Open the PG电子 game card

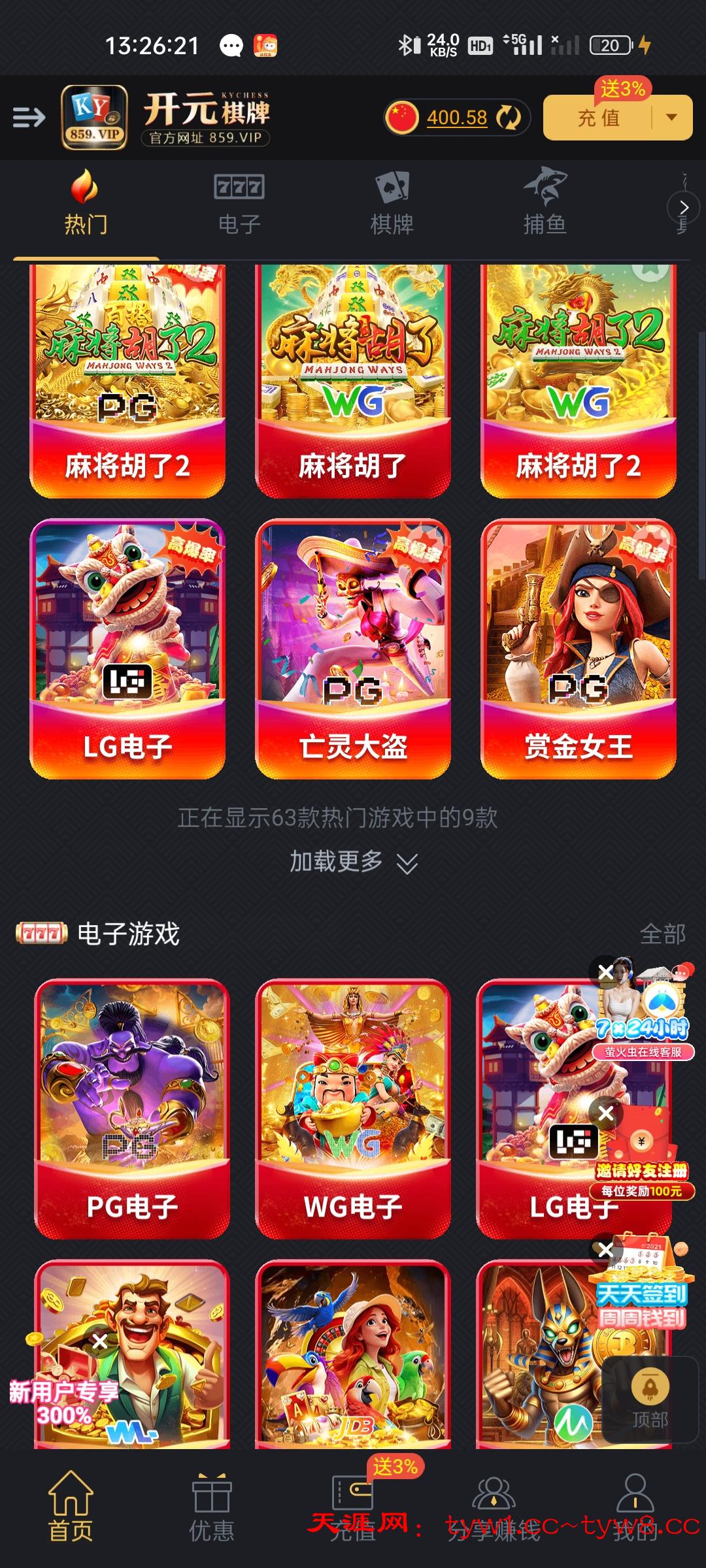(132, 1108)
